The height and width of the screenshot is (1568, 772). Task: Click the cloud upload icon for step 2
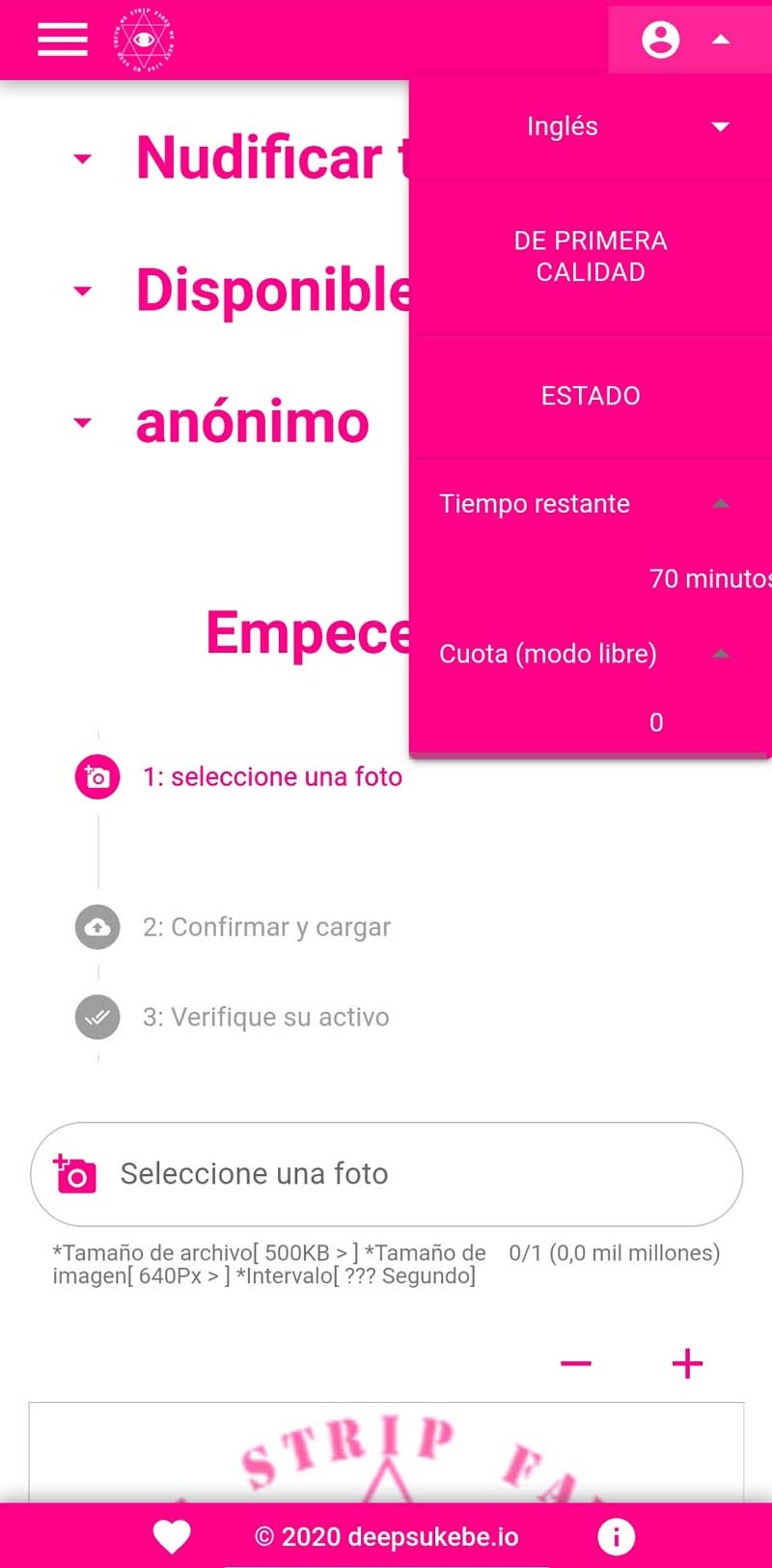(96, 927)
